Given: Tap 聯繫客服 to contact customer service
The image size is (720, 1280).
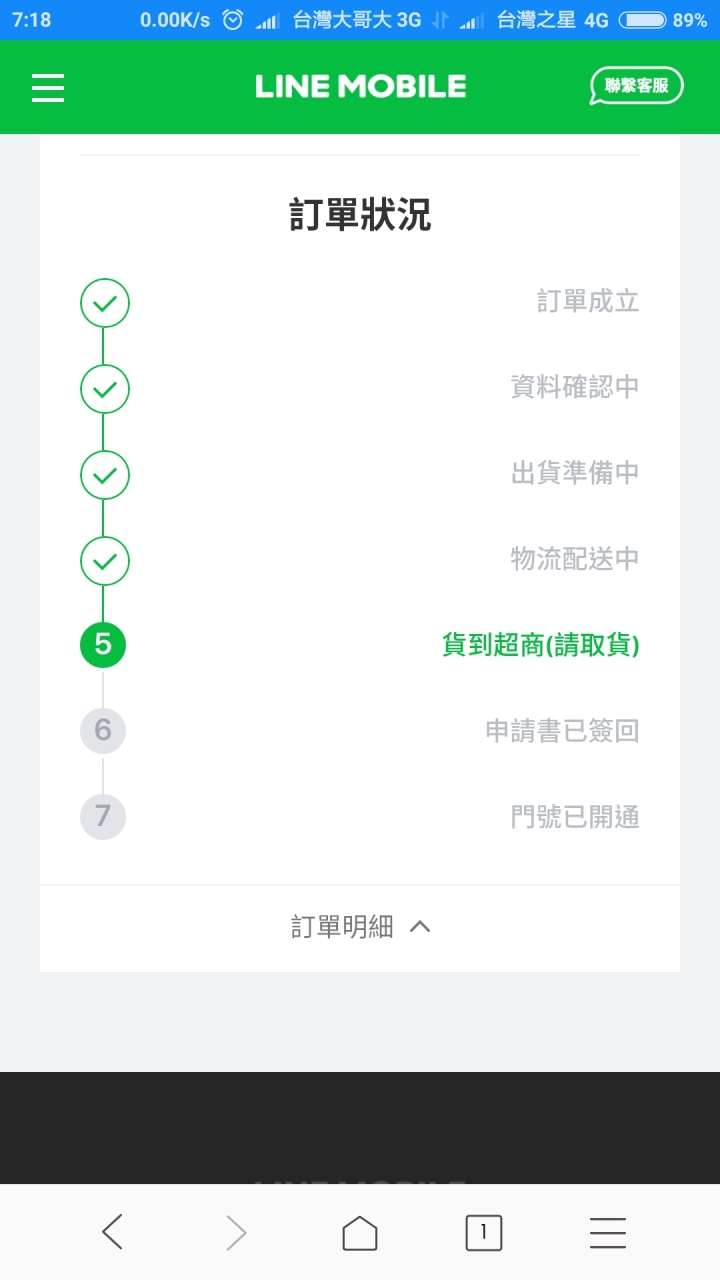Looking at the screenshot, I should (636, 86).
